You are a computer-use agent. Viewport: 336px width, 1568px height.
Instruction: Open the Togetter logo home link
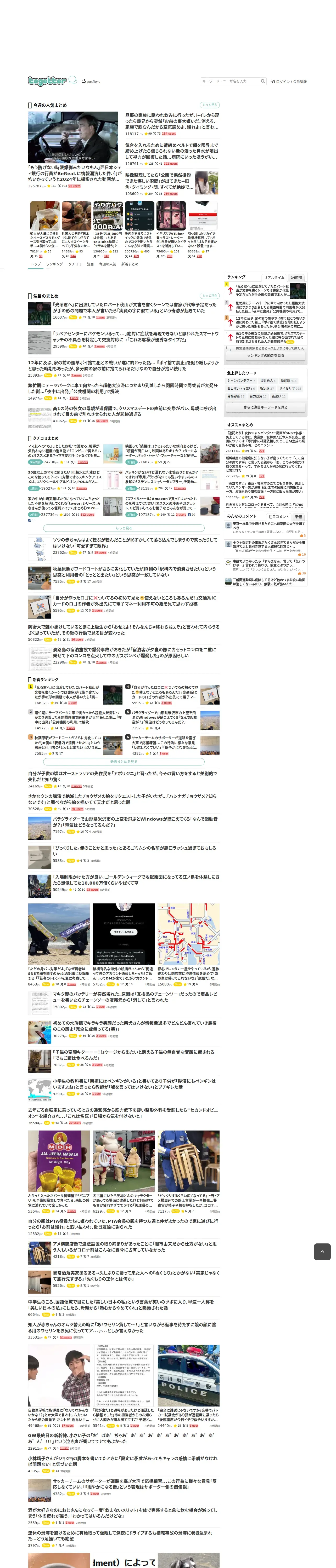pyautogui.click(x=48, y=81)
